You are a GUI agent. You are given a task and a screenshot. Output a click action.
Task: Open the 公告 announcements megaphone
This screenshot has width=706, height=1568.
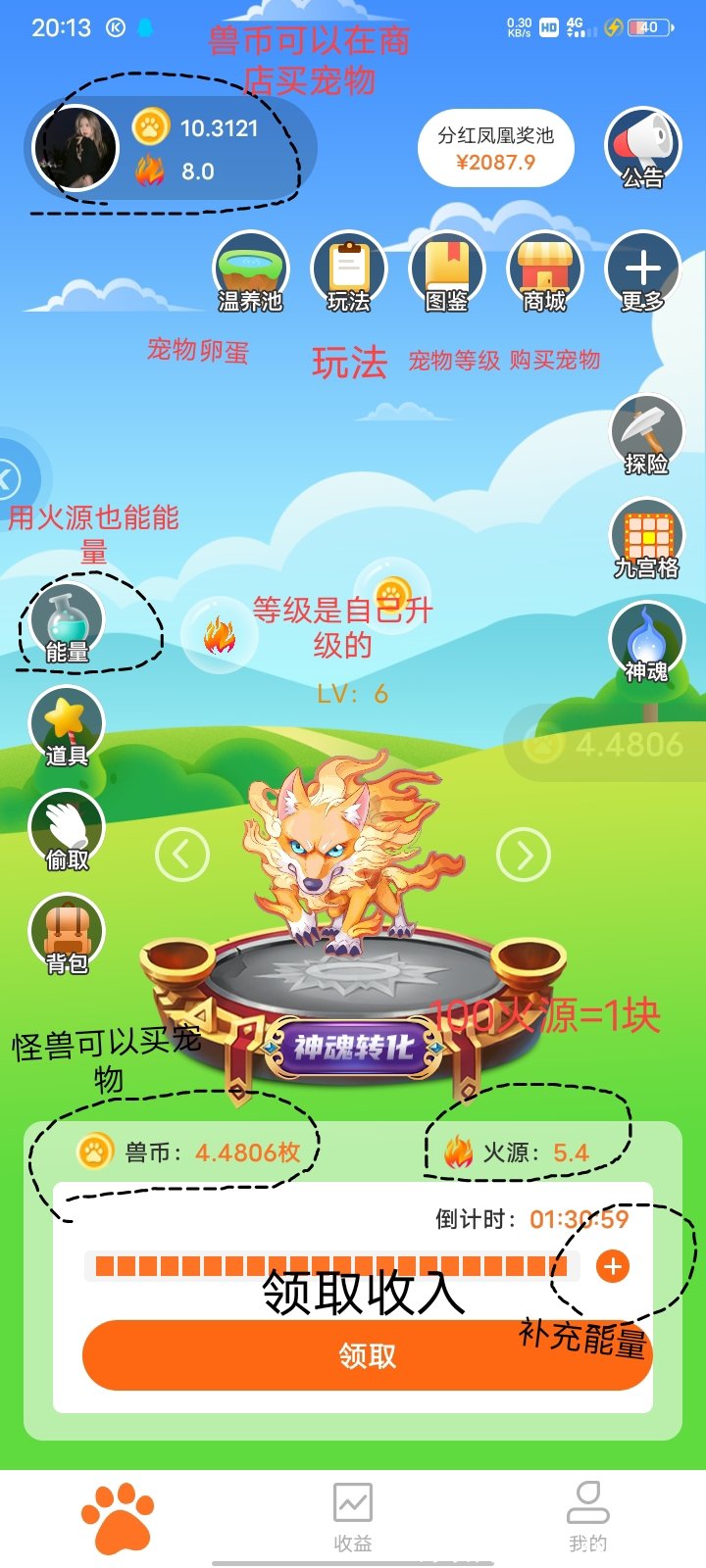tap(643, 147)
